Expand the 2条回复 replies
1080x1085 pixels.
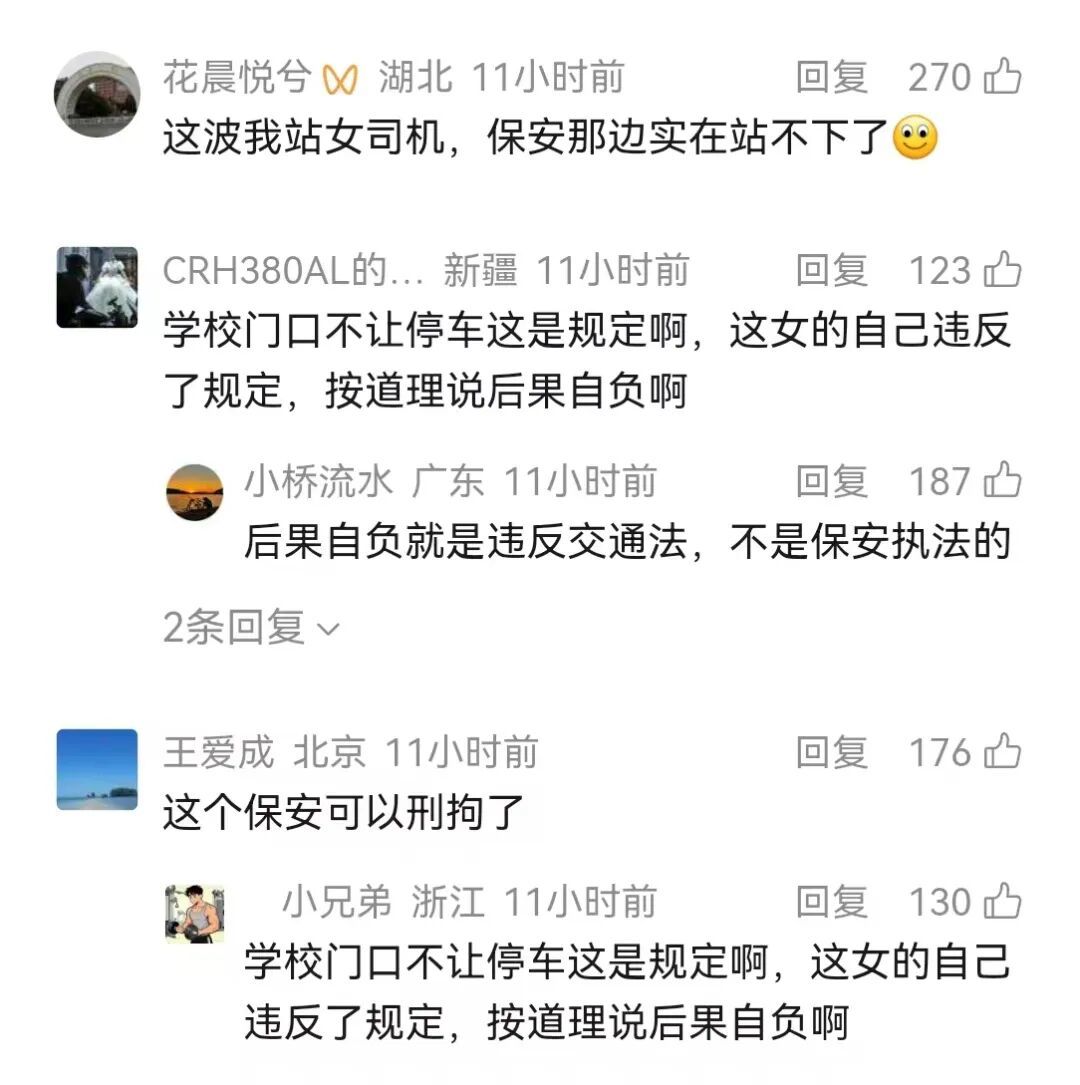[x=251, y=628]
